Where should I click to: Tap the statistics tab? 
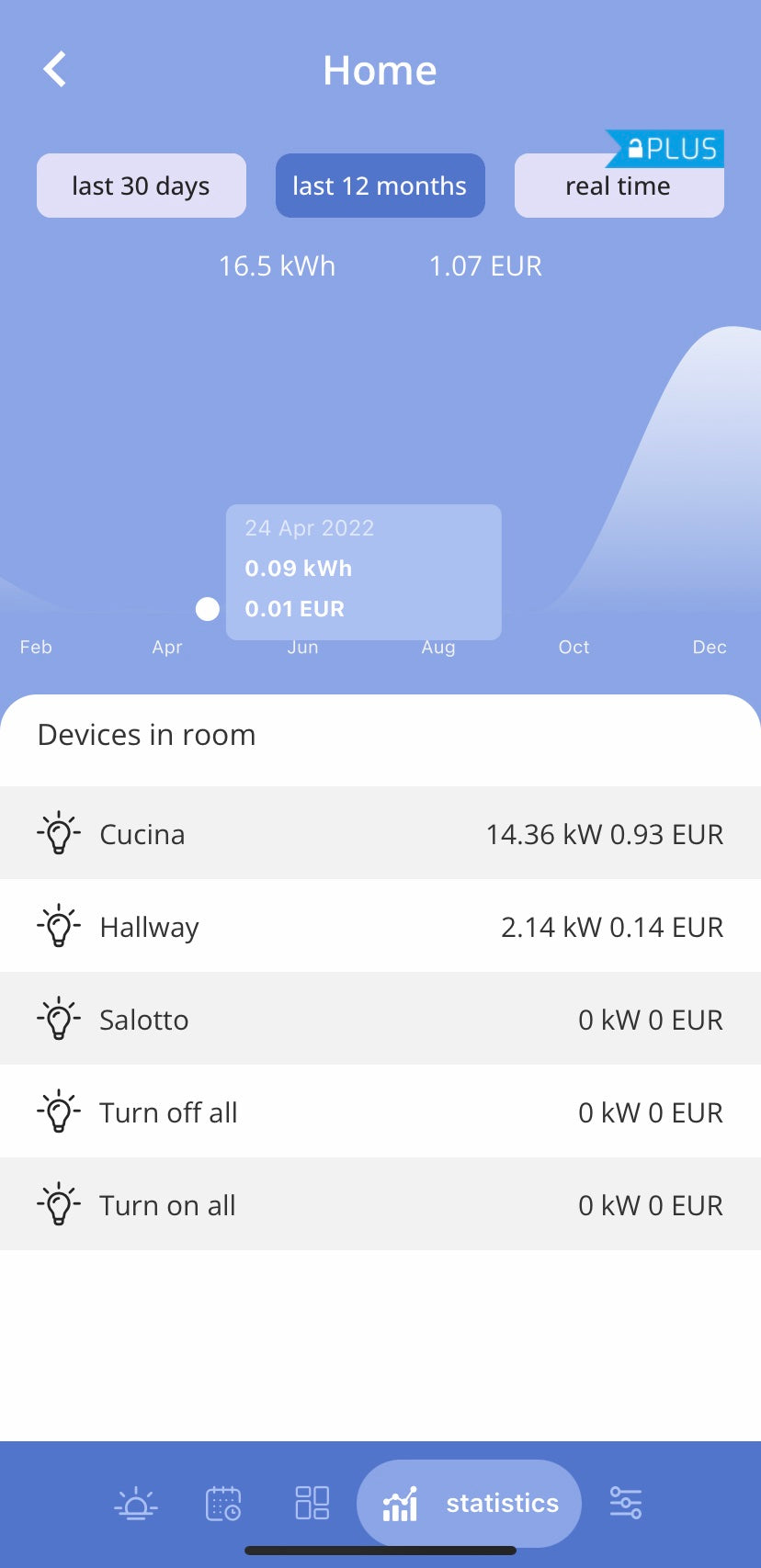point(469,1504)
